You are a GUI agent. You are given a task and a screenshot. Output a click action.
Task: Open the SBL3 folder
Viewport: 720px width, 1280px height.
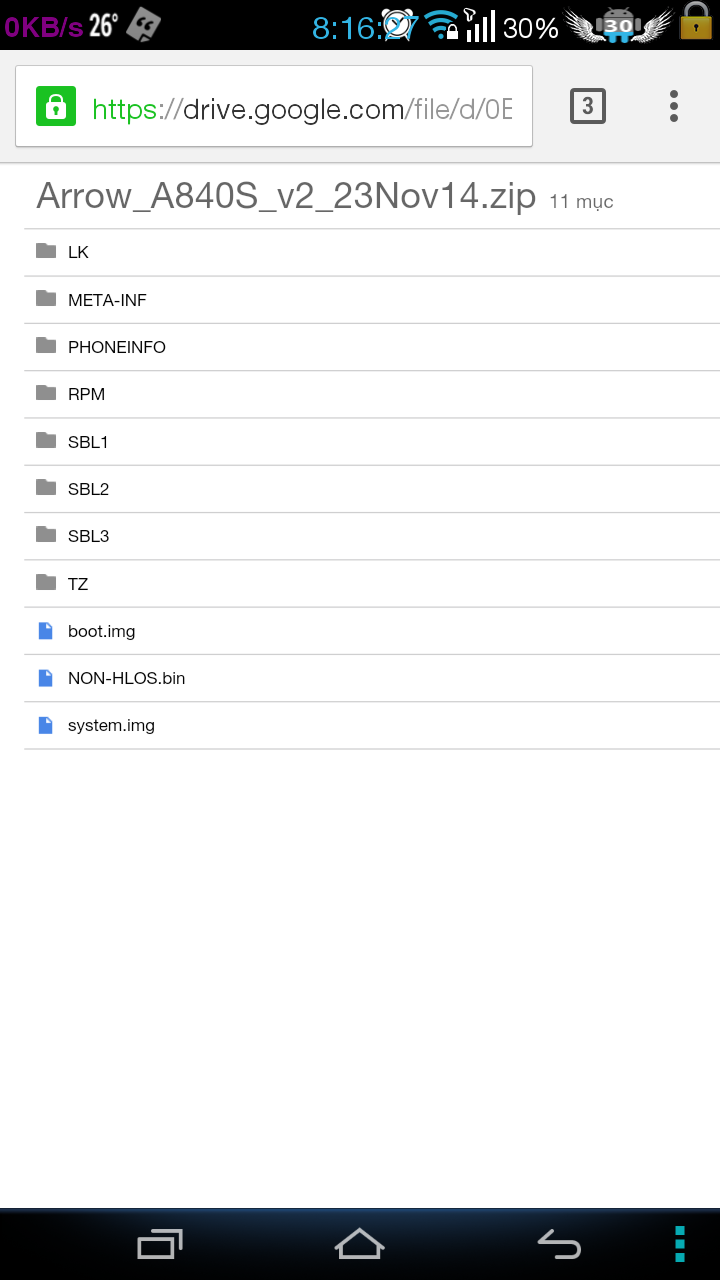click(x=372, y=536)
